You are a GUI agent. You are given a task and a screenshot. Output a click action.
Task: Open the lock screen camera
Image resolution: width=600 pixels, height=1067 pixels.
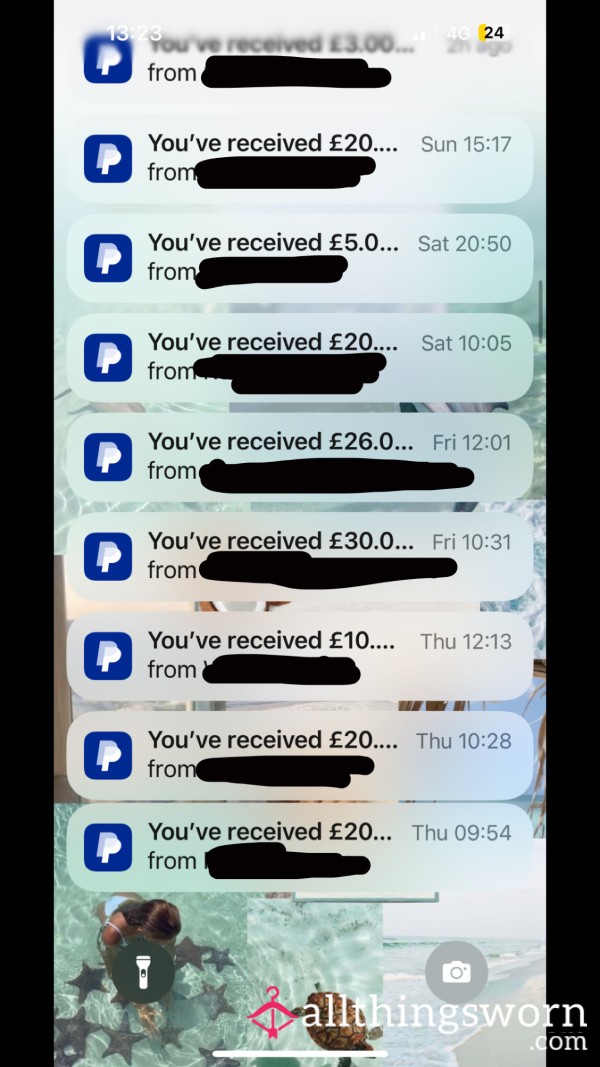pyautogui.click(x=456, y=972)
